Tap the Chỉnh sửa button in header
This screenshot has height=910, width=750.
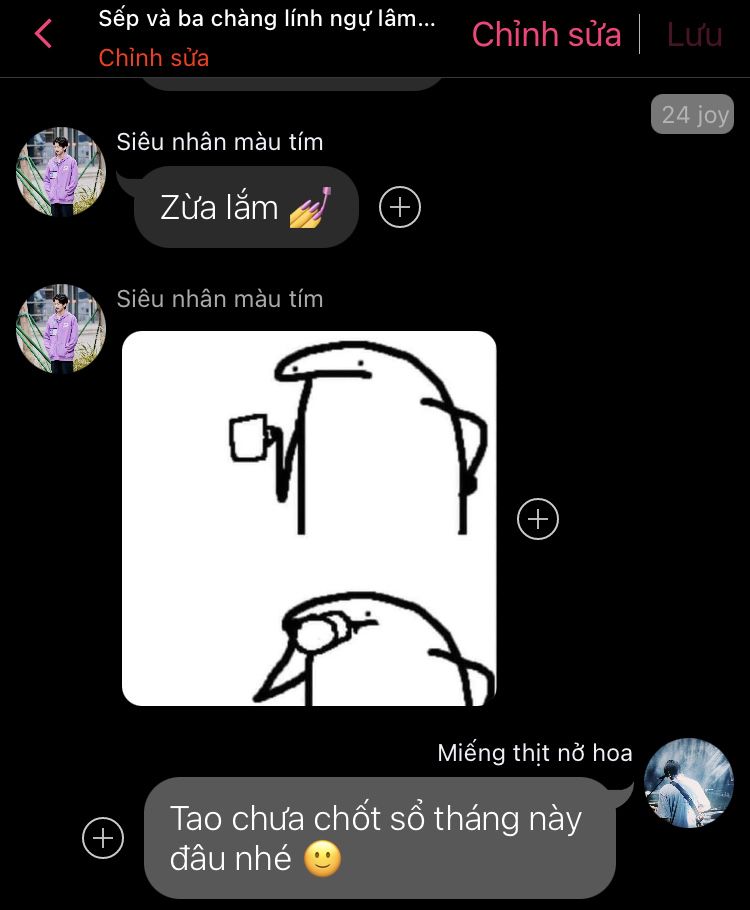[x=546, y=34]
